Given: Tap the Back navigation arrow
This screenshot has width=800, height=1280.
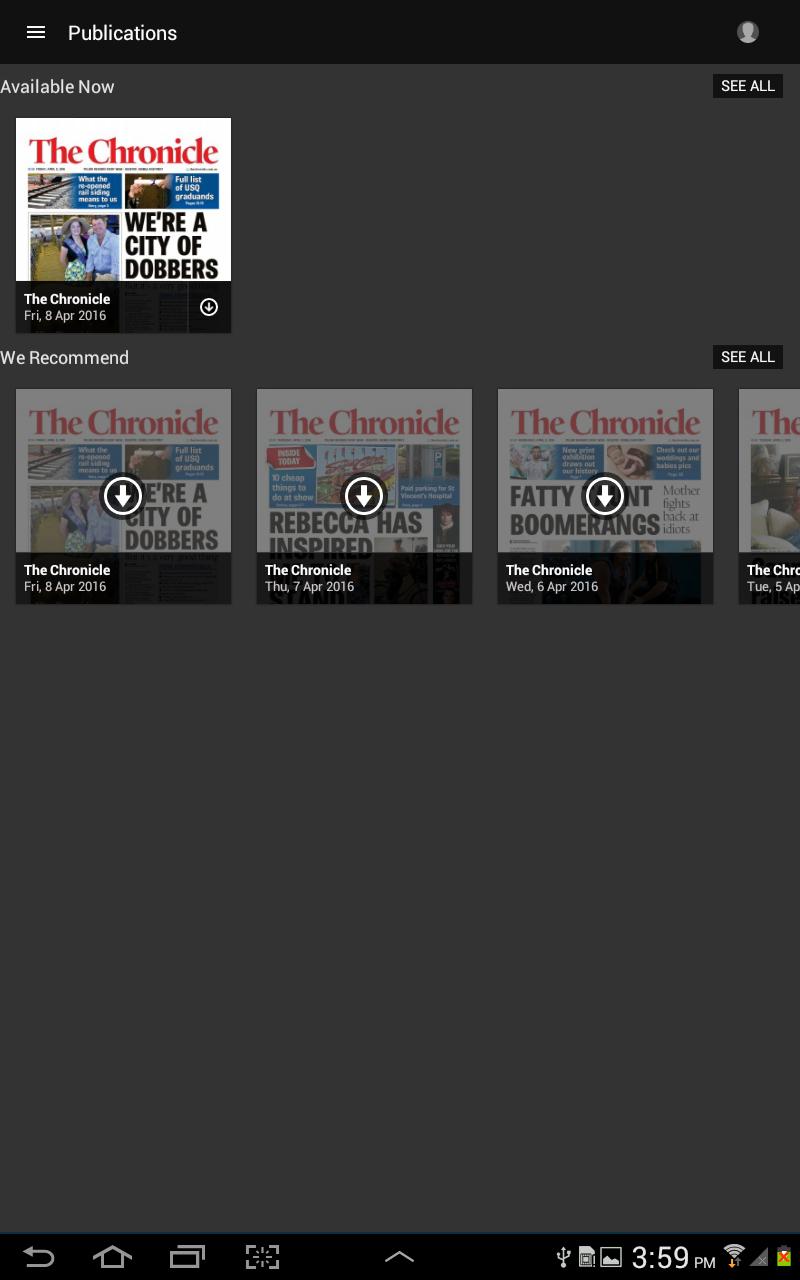Looking at the screenshot, I should click(37, 1257).
